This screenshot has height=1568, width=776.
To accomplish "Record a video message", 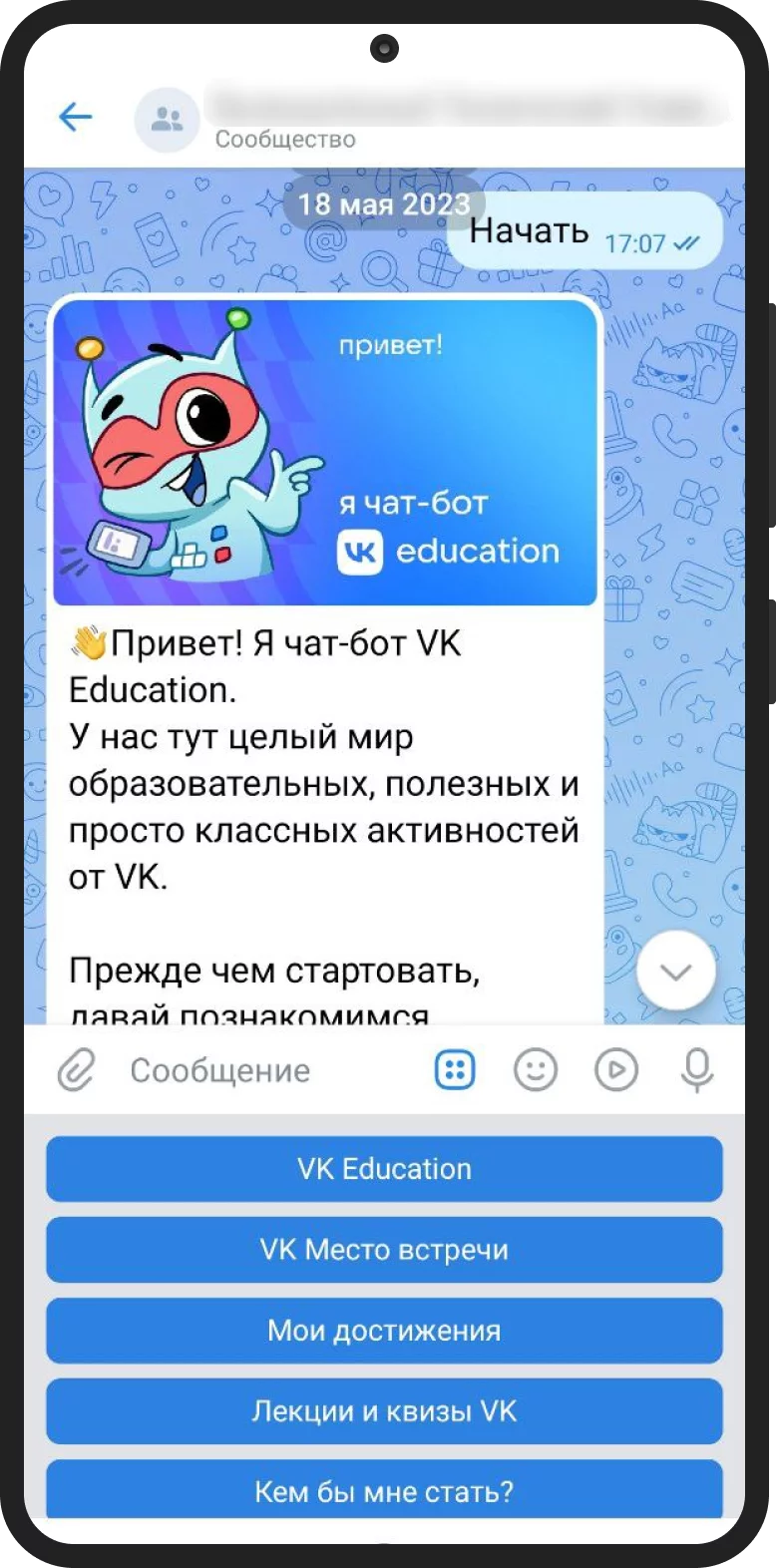I will [616, 1070].
